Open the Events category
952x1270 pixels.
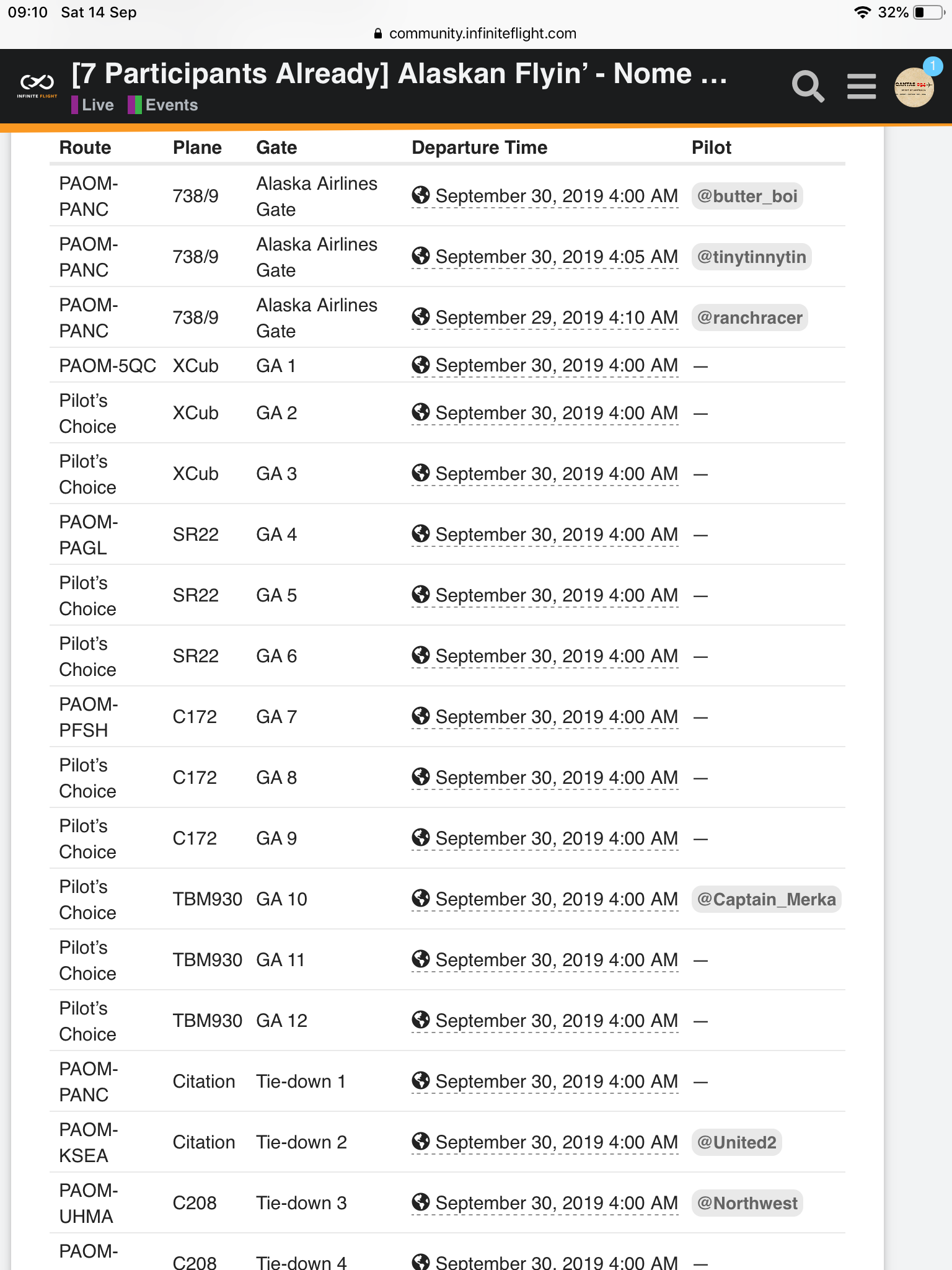pyautogui.click(x=164, y=105)
